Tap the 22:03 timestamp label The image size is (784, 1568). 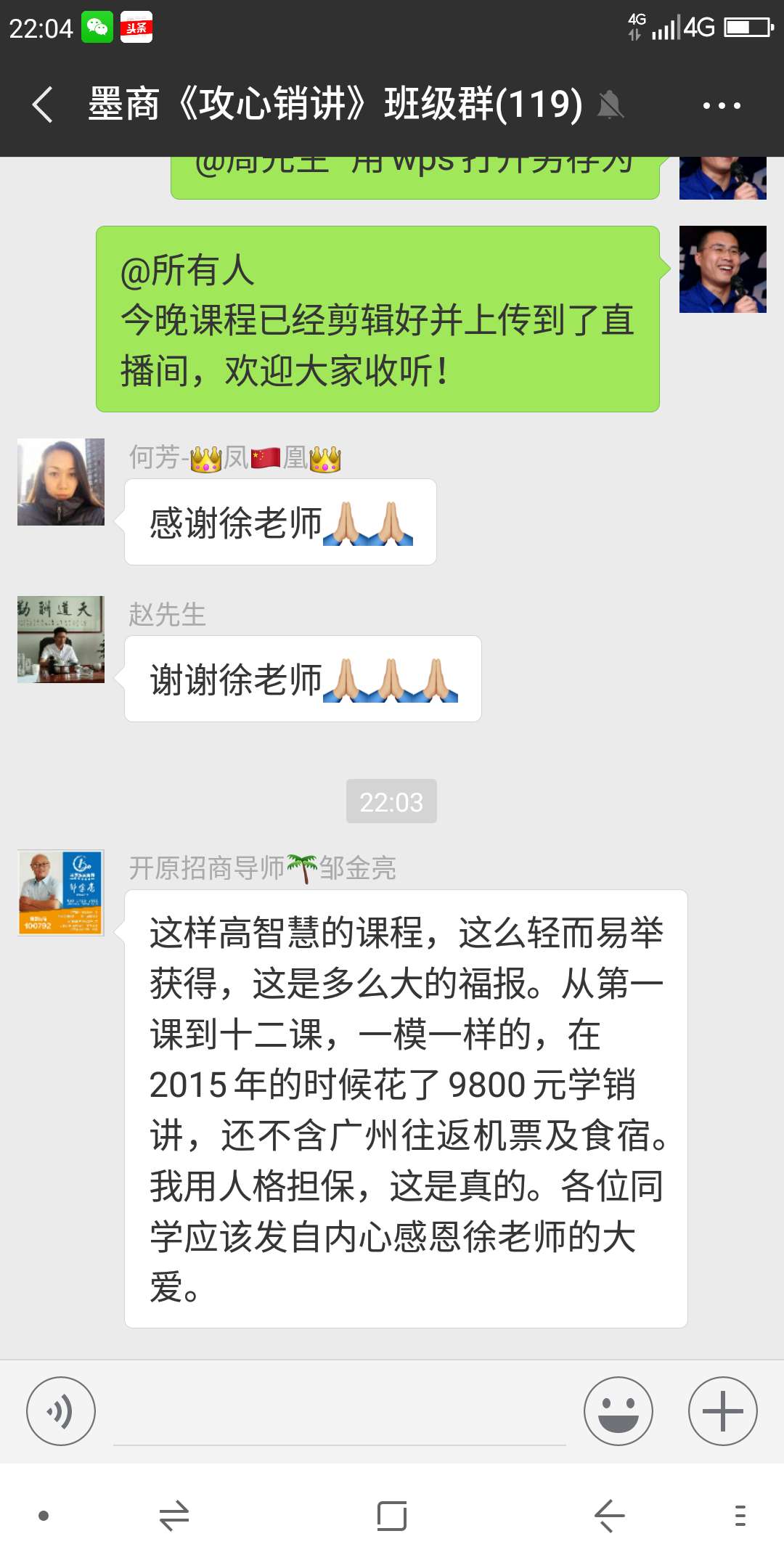pyautogui.click(x=391, y=801)
